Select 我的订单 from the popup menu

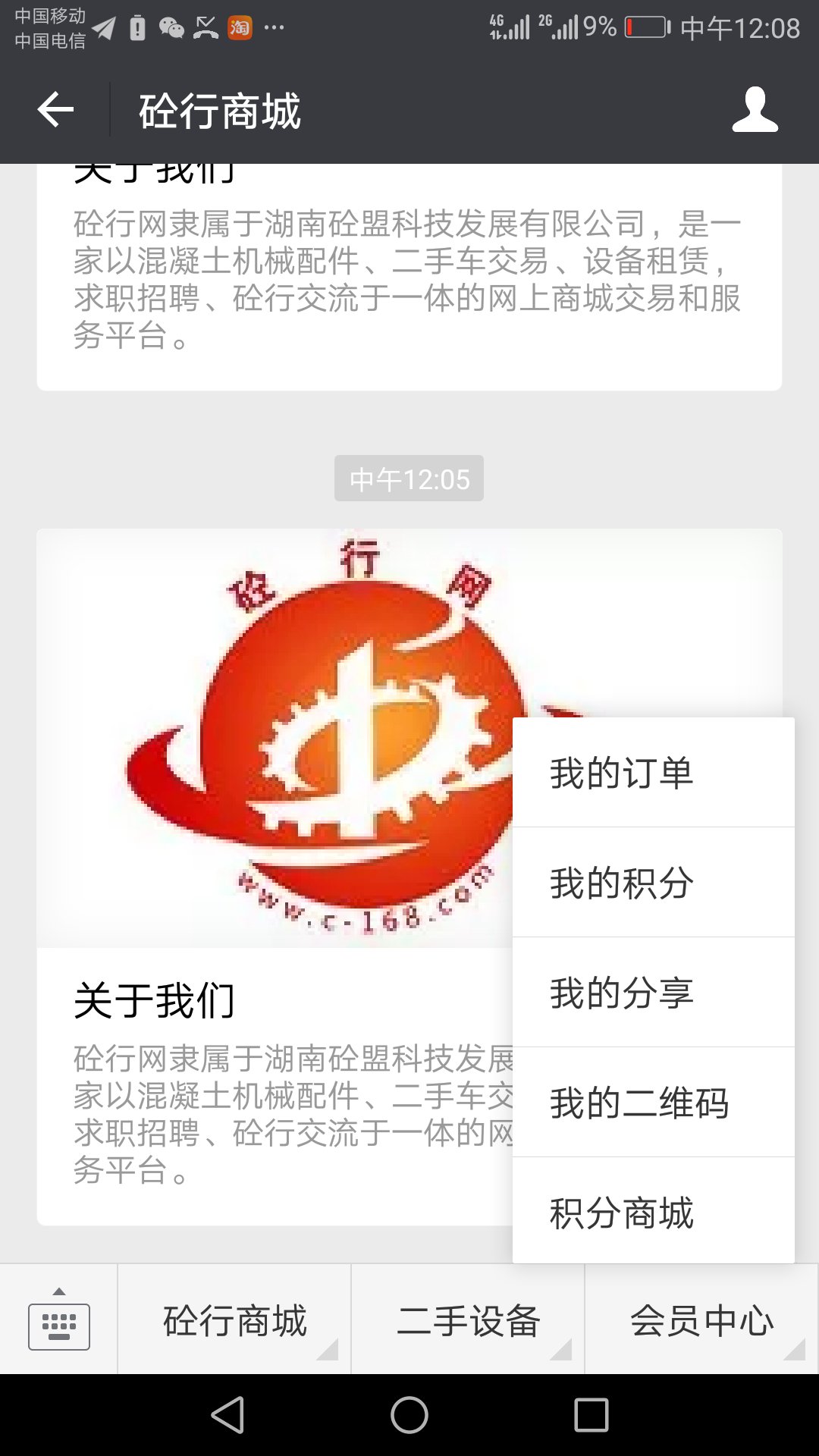click(654, 773)
